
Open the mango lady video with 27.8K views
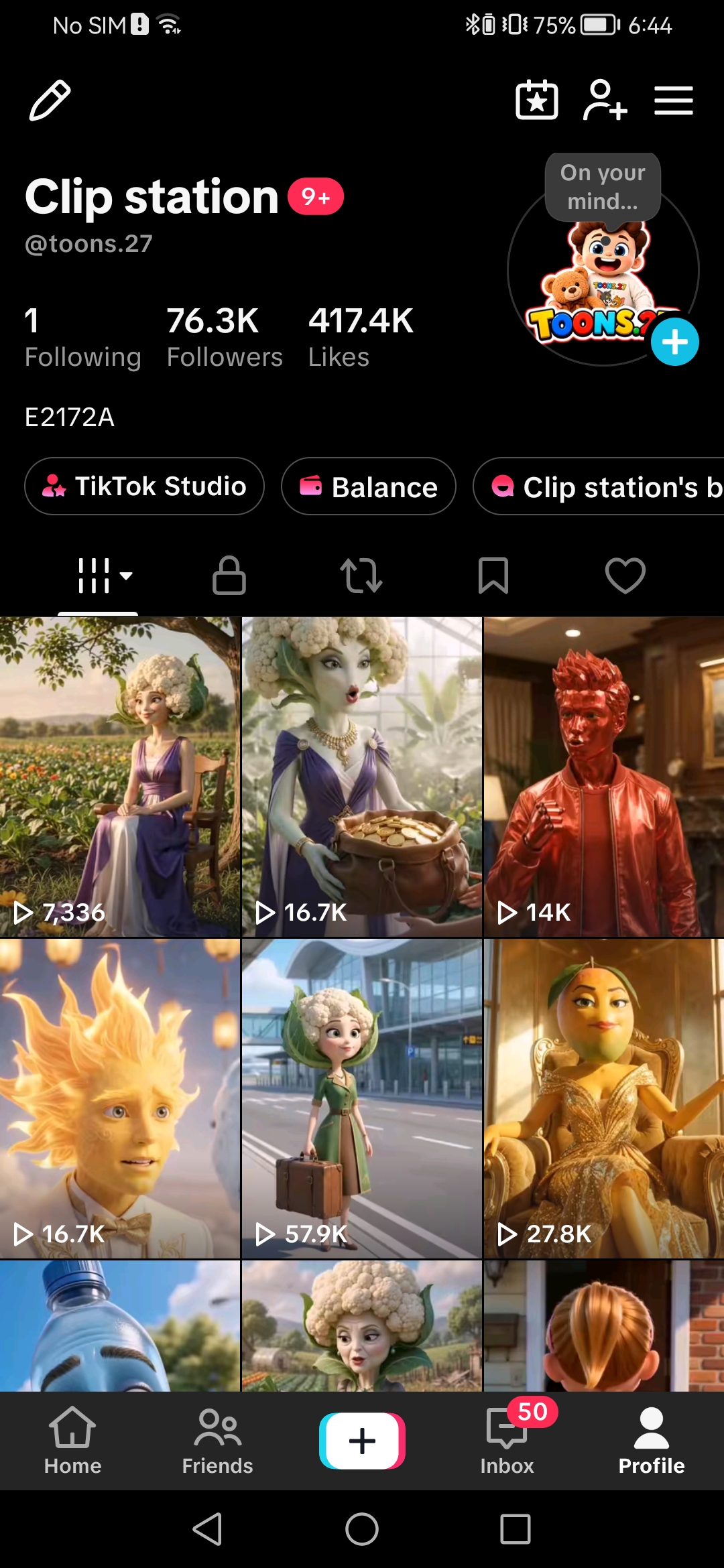[x=604, y=1098]
